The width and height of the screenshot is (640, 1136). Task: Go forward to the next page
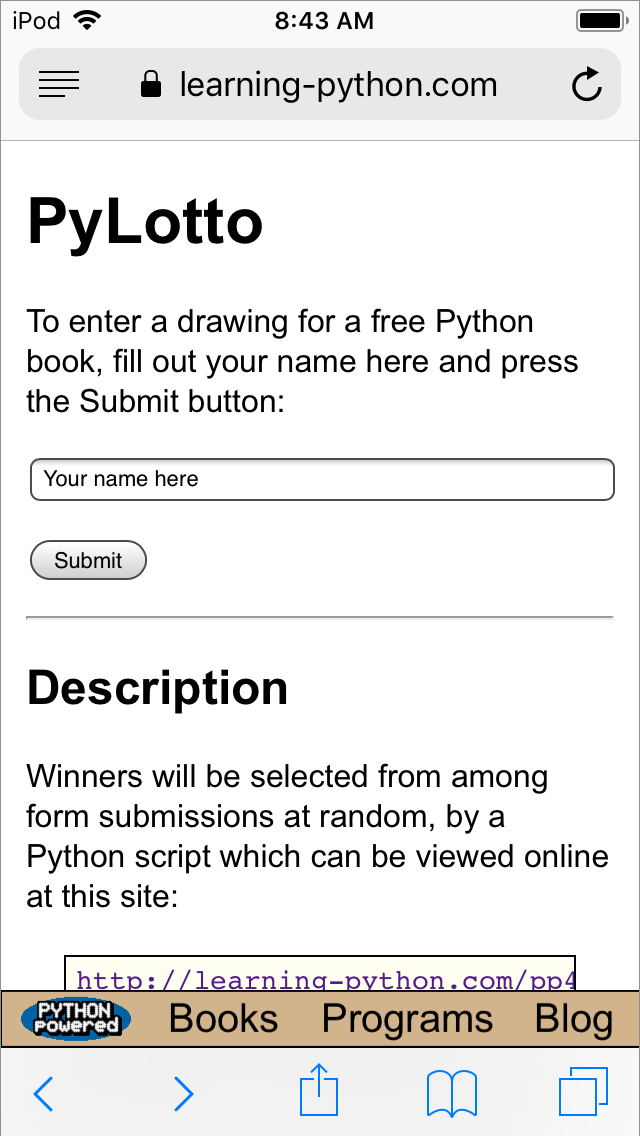point(183,1093)
